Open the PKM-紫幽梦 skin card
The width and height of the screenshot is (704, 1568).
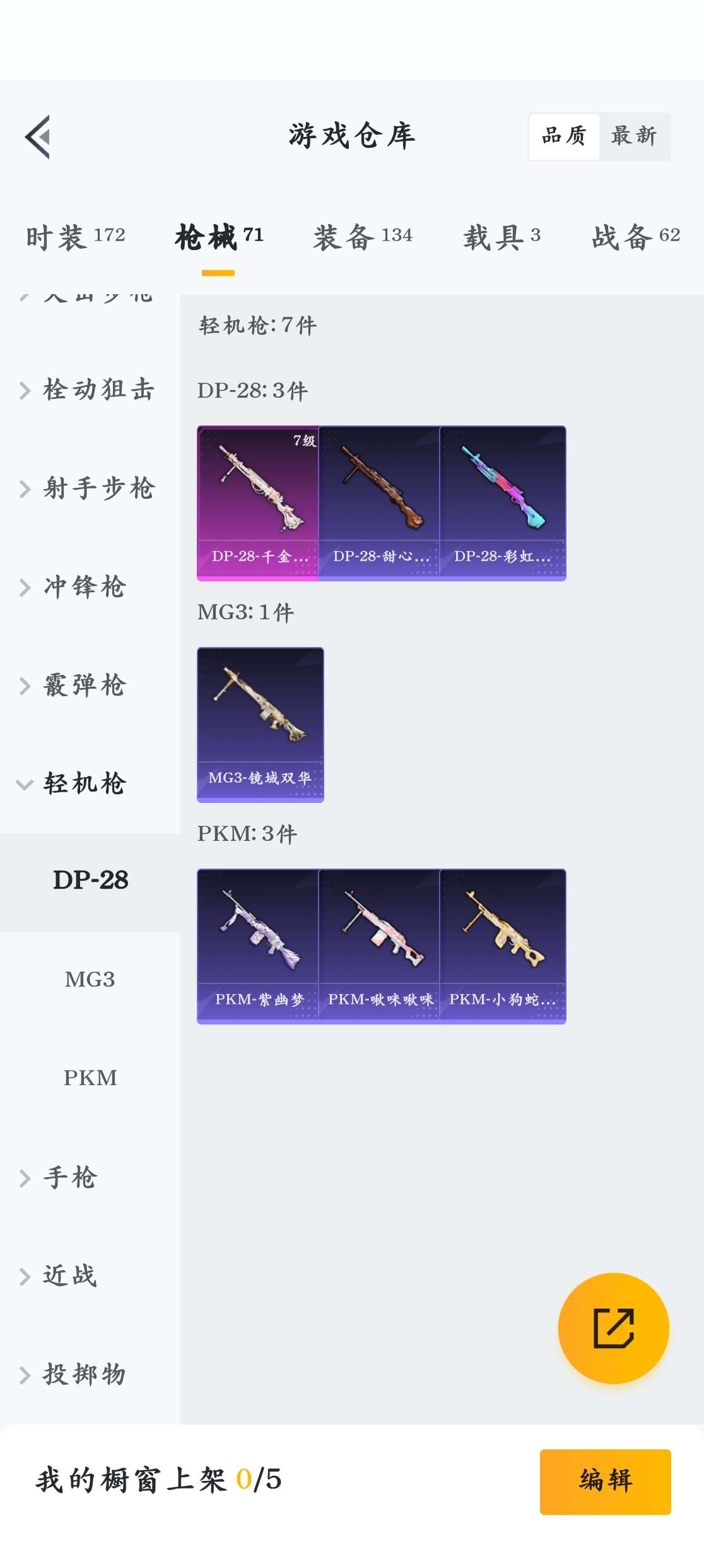pos(258,946)
